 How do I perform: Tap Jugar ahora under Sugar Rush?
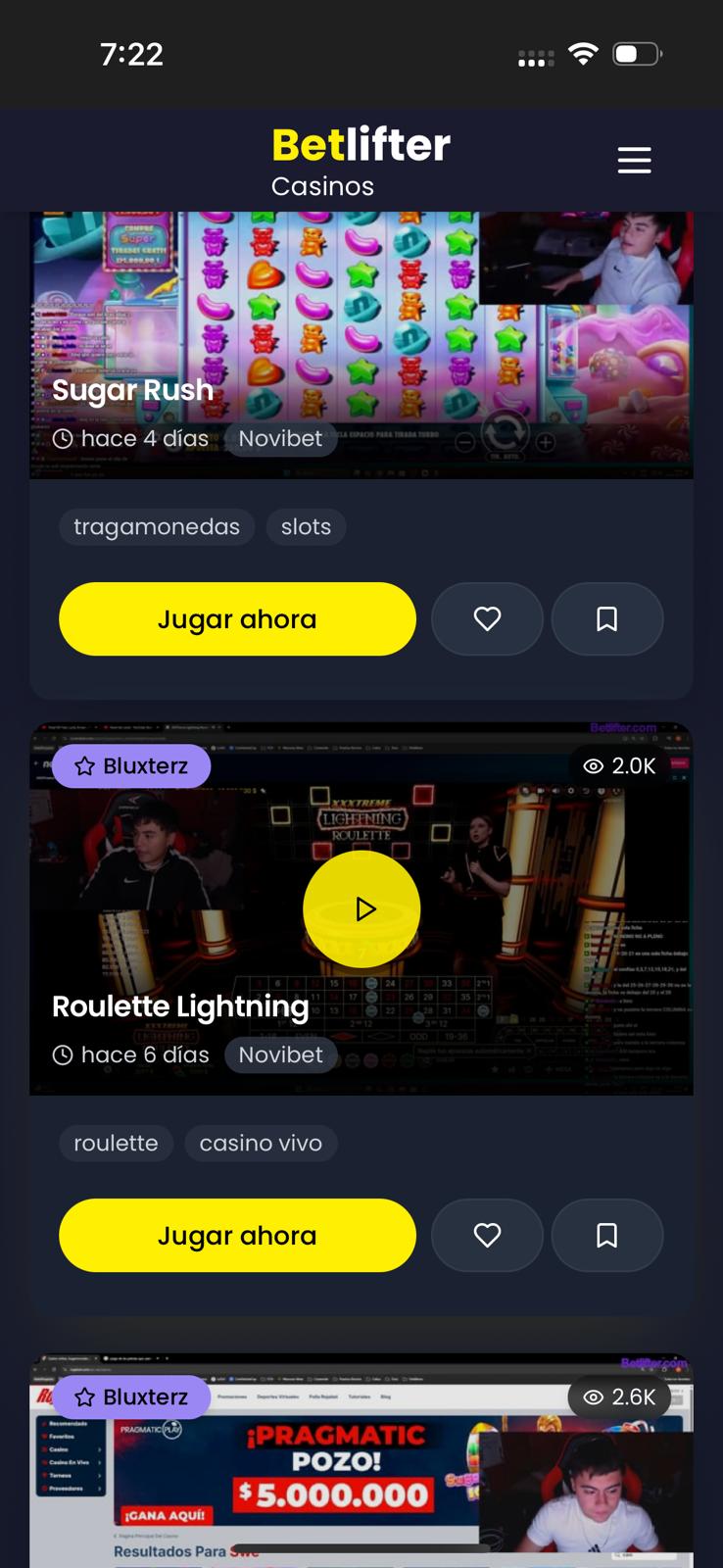237,619
